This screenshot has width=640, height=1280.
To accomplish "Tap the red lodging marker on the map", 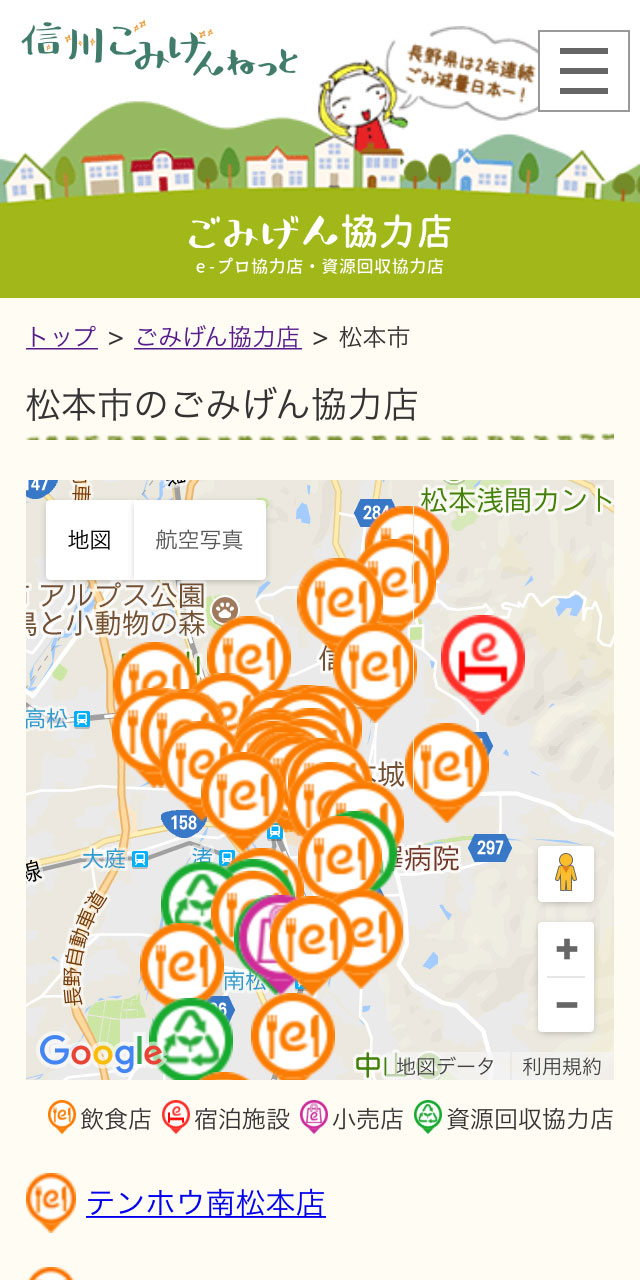I will tap(482, 658).
